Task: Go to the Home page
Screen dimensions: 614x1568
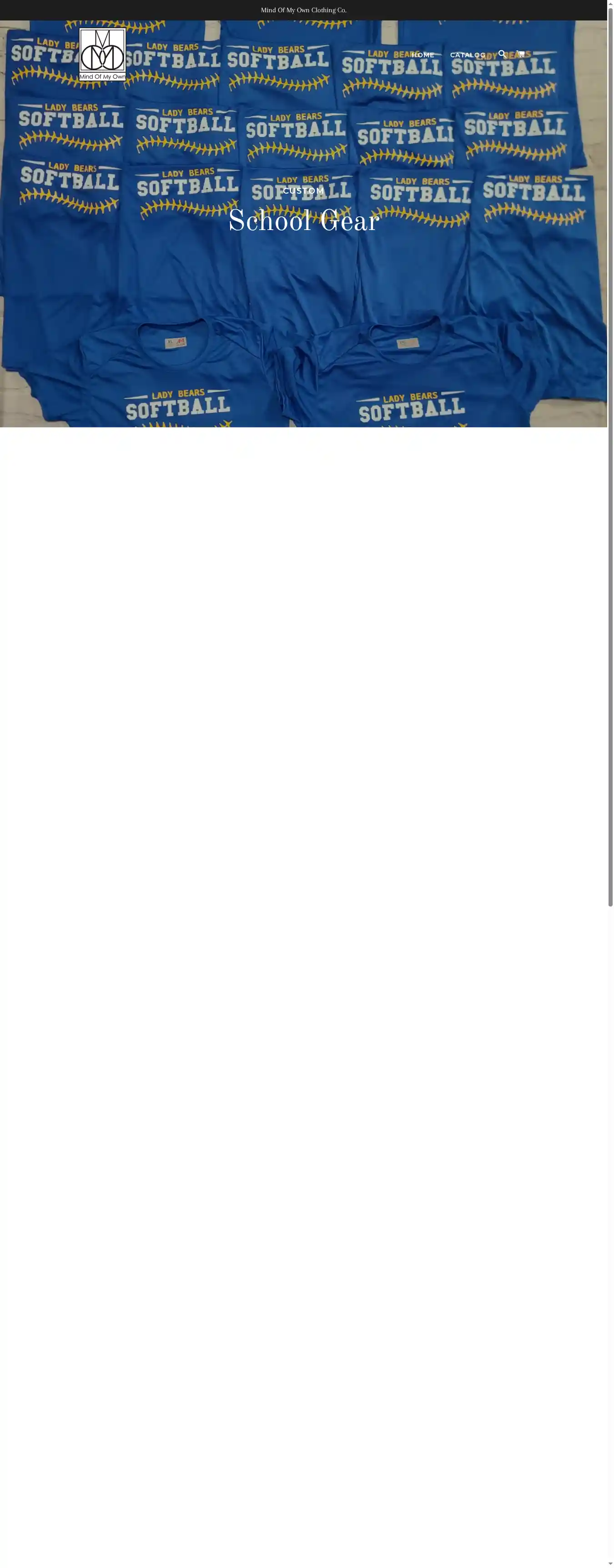Action: (423, 55)
